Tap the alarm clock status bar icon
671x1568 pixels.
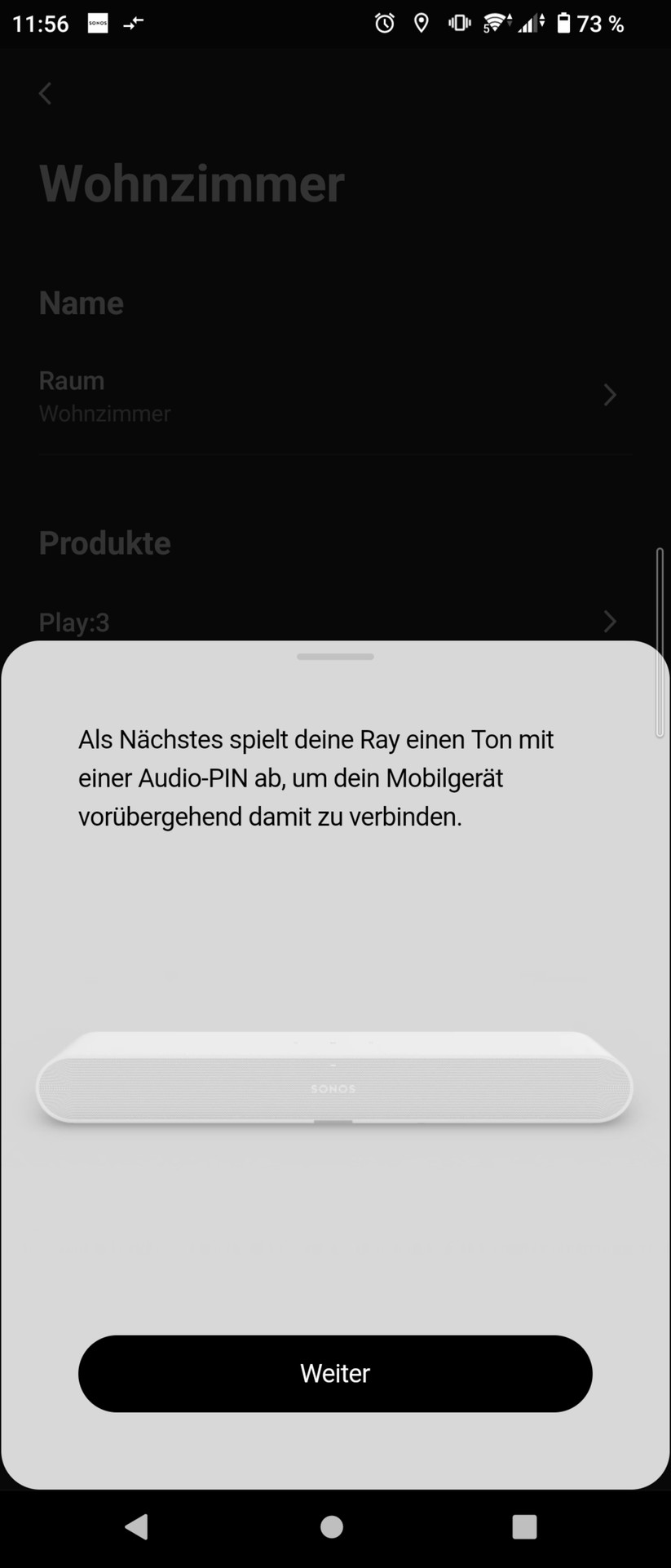tap(383, 23)
